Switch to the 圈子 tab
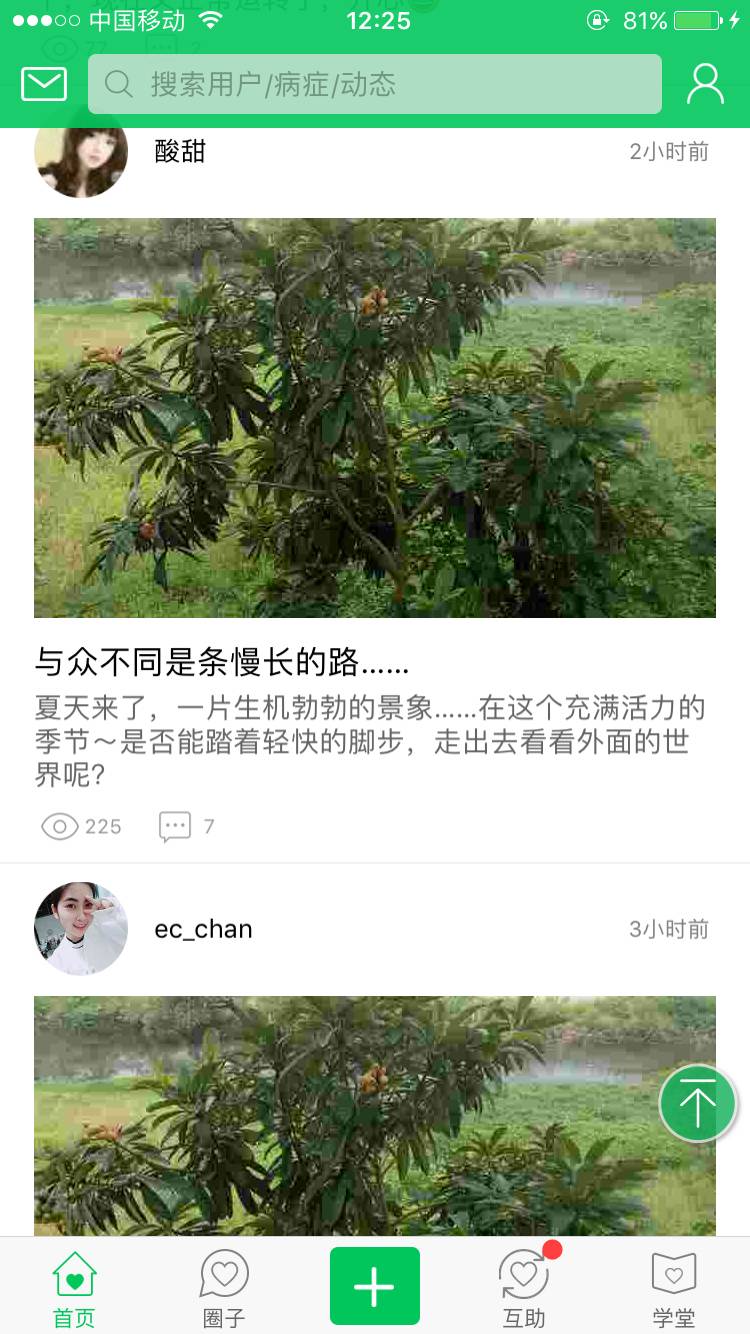The image size is (750, 1334). [224, 1288]
